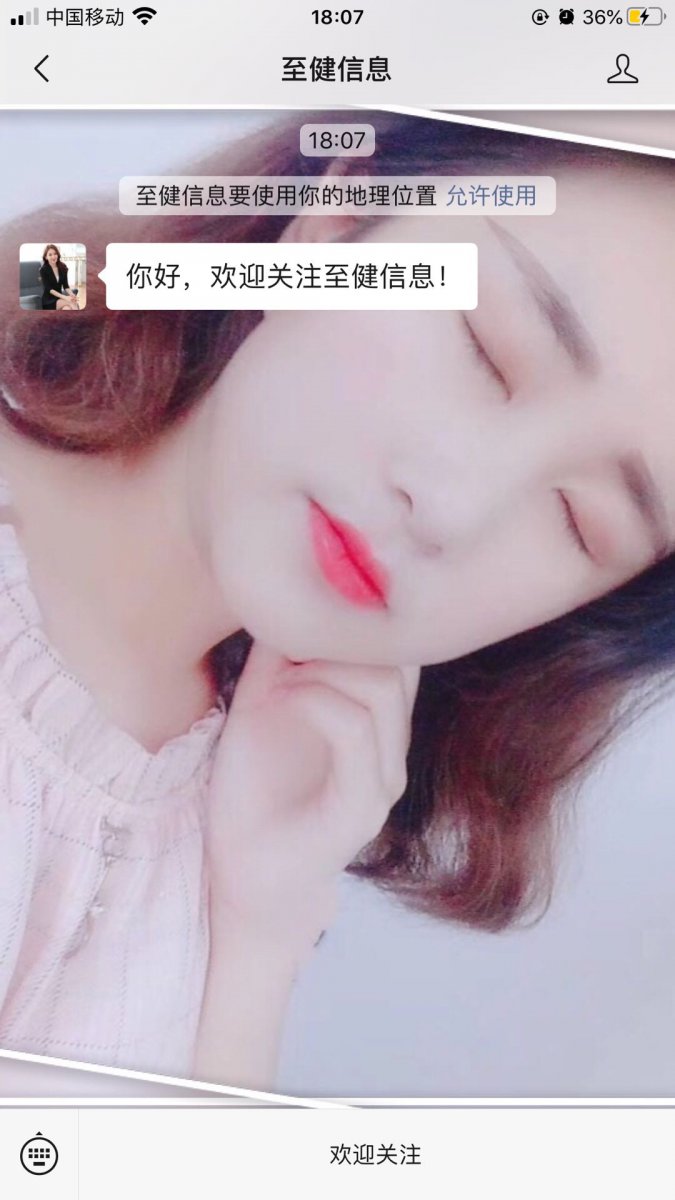The height and width of the screenshot is (1200, 675).
Task: Switch to keyboard input mode
Action: [x=39, y=1156]
